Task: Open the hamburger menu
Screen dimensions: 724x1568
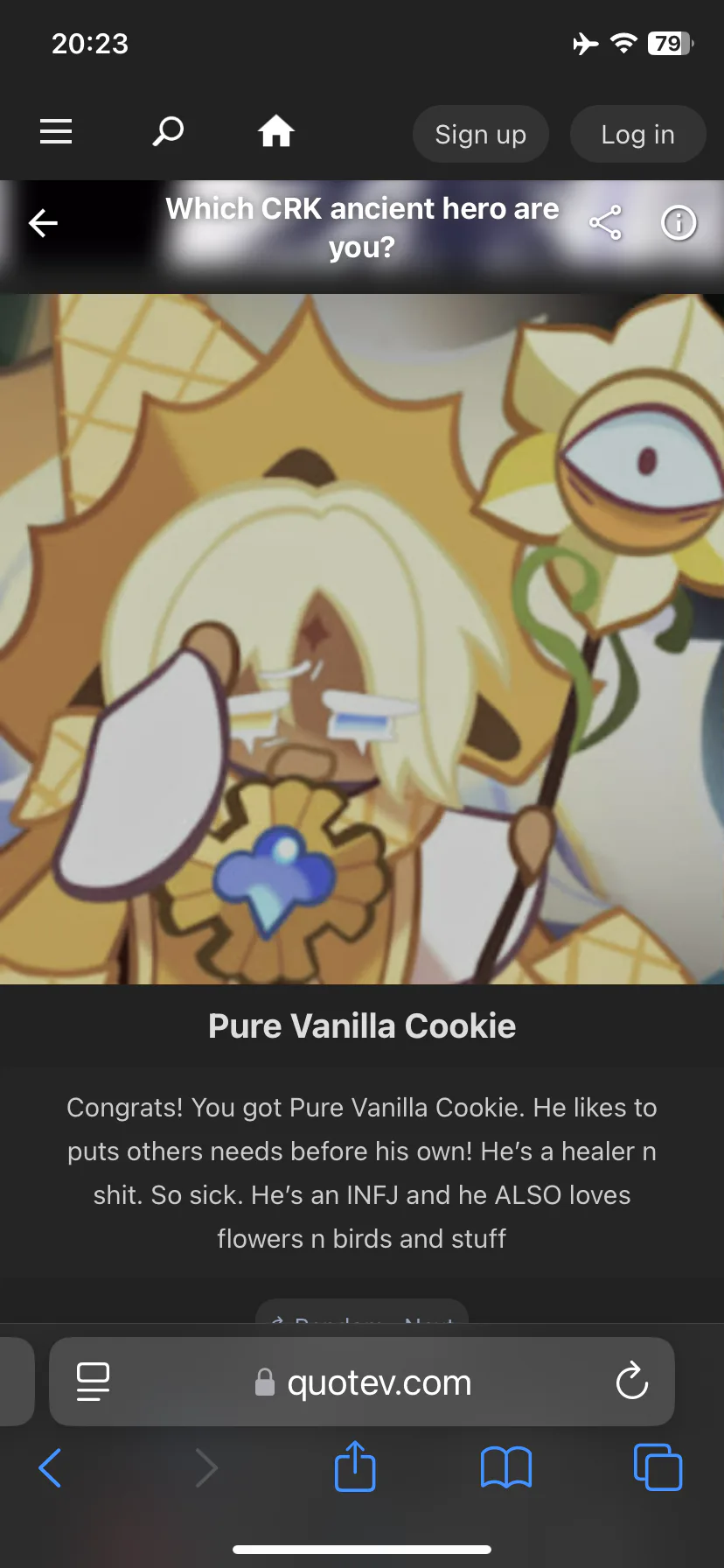Action: pos(56,132)
